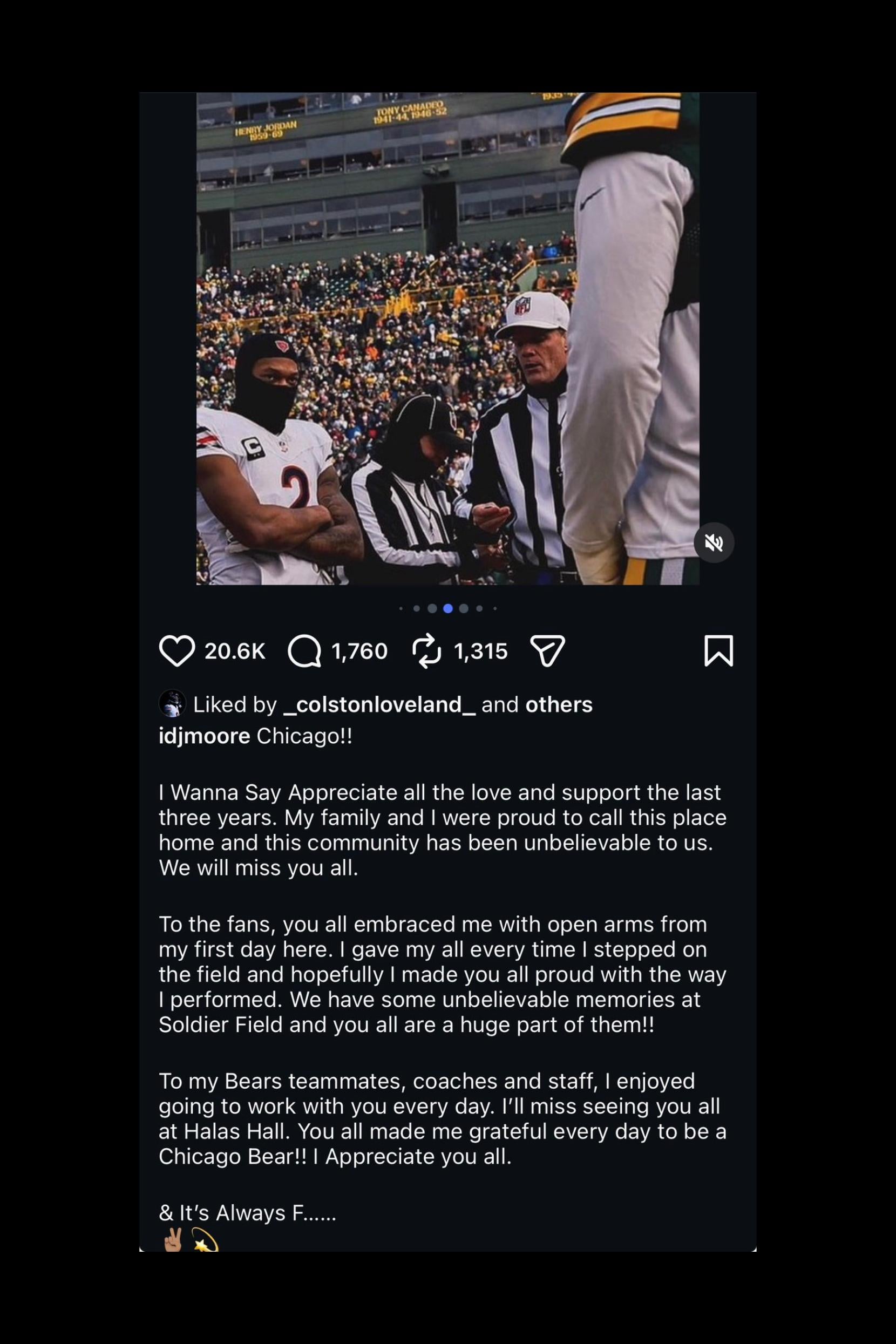Open comments on the post
896x1344 pixels.
coord(304,651)
